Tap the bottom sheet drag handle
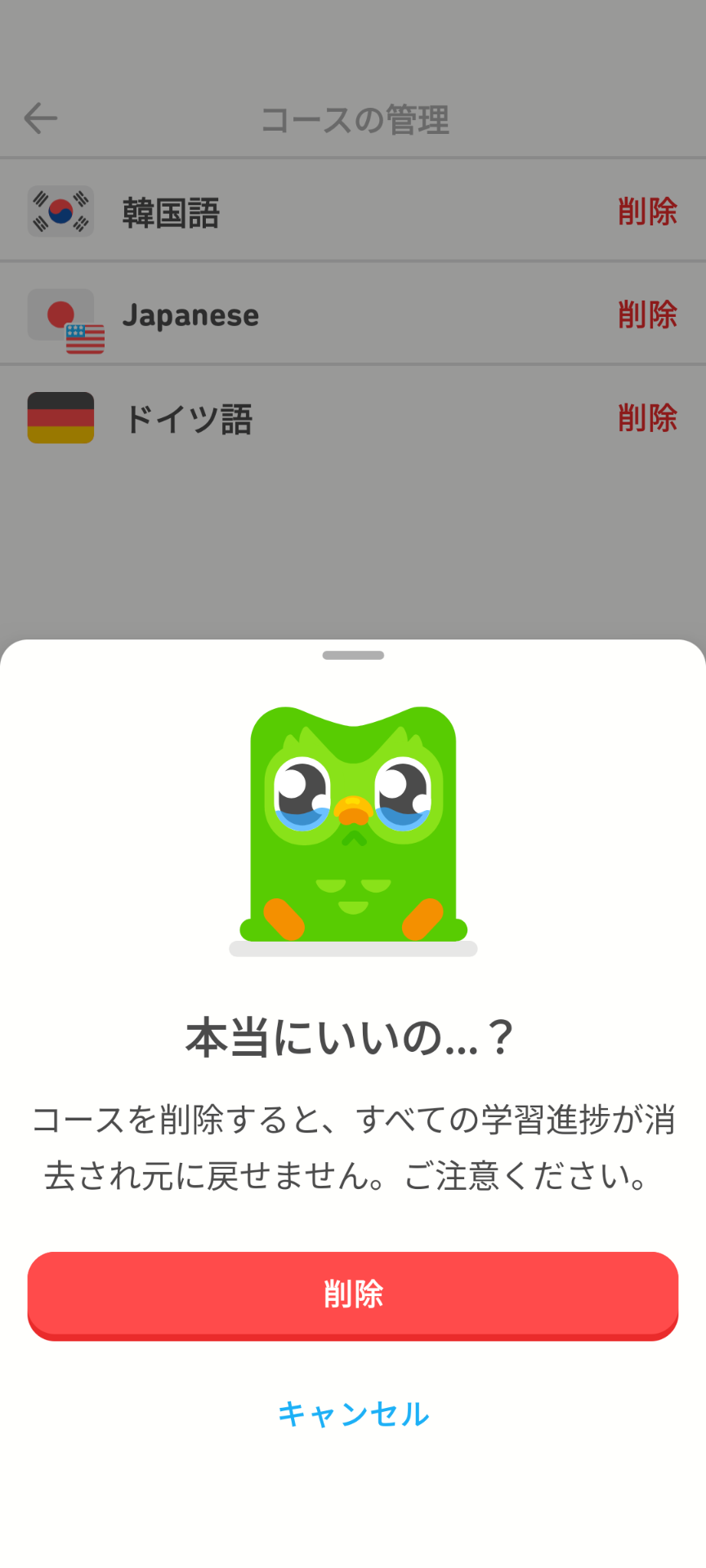Image resolution: width=706 pixels, height=1568 pixels. point(353,655)
